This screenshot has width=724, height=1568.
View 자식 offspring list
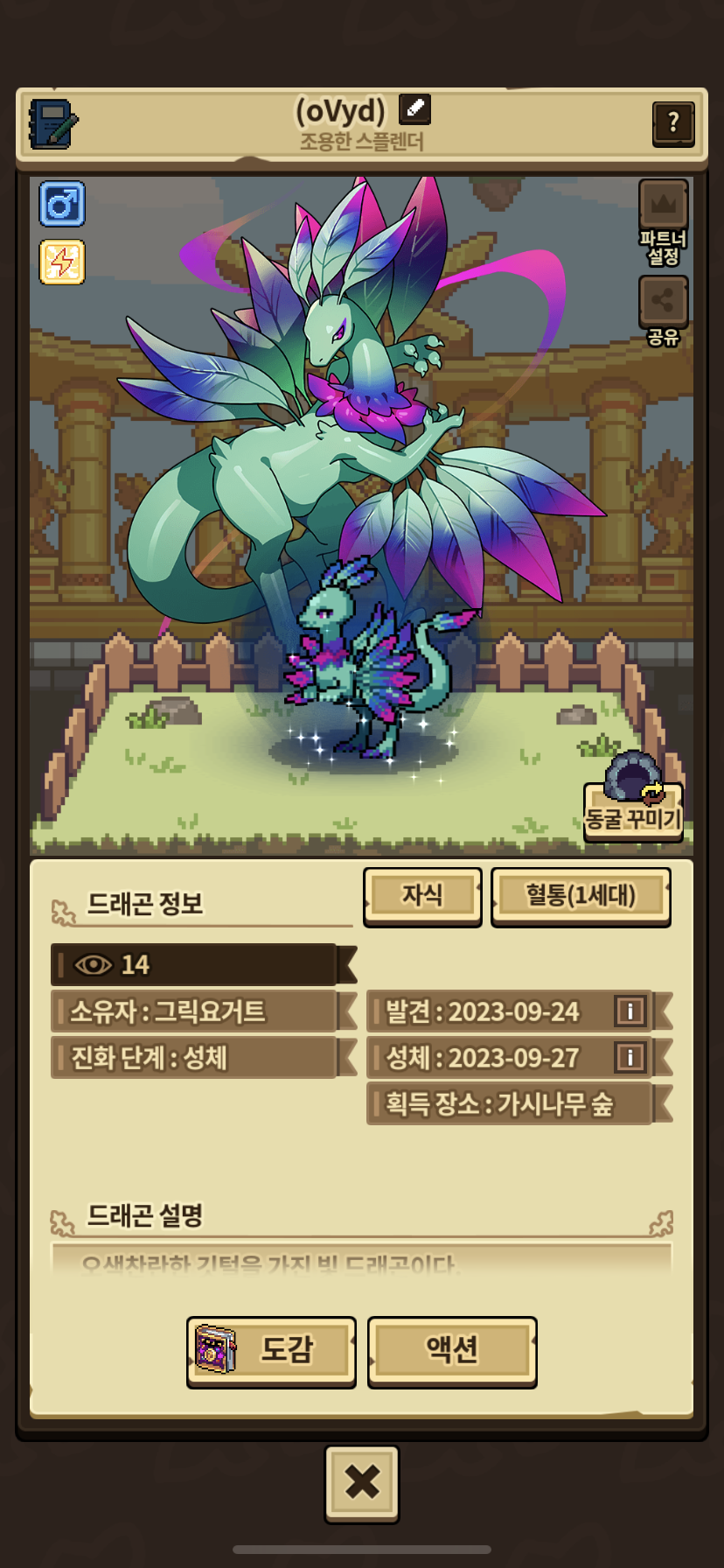click(422, 896)
